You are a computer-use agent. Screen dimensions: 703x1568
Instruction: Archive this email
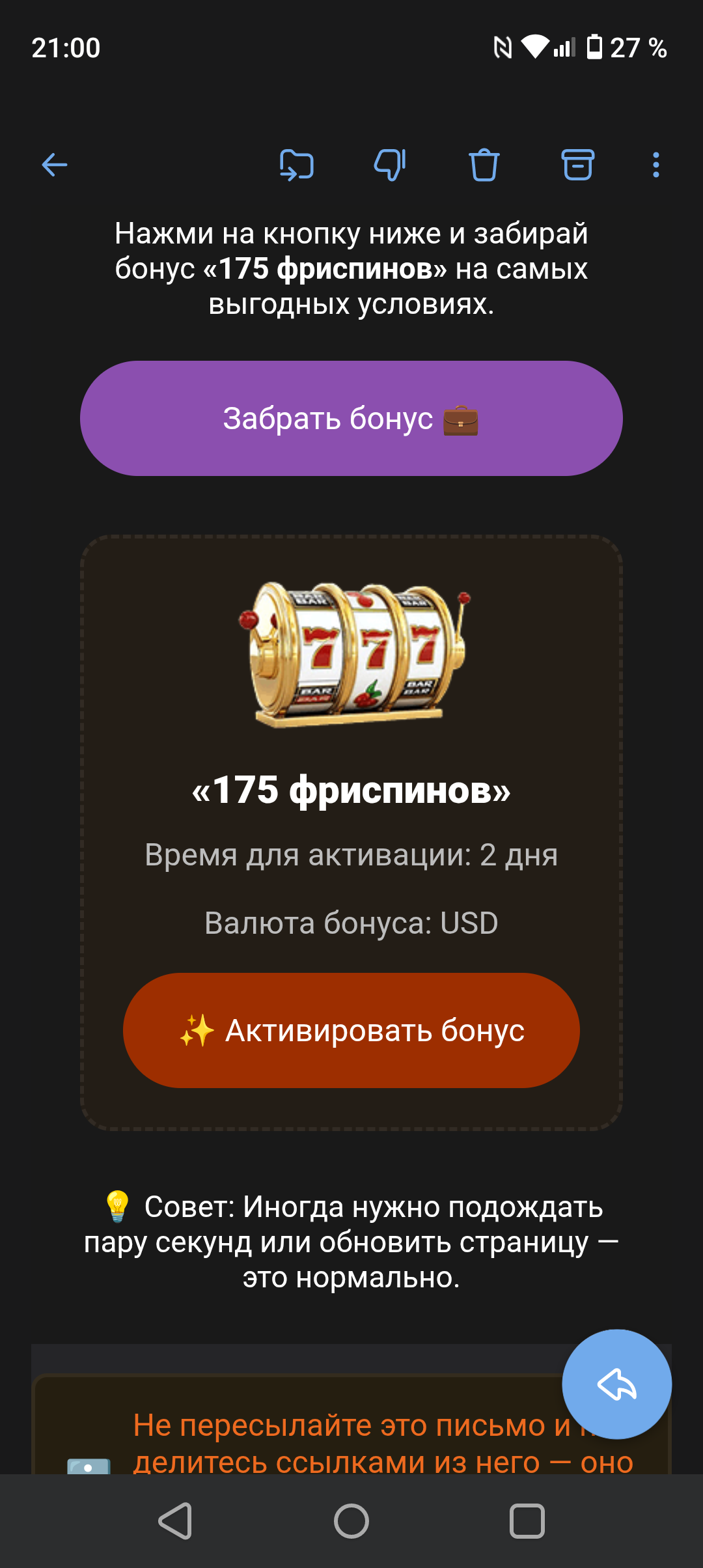(577, 165)
